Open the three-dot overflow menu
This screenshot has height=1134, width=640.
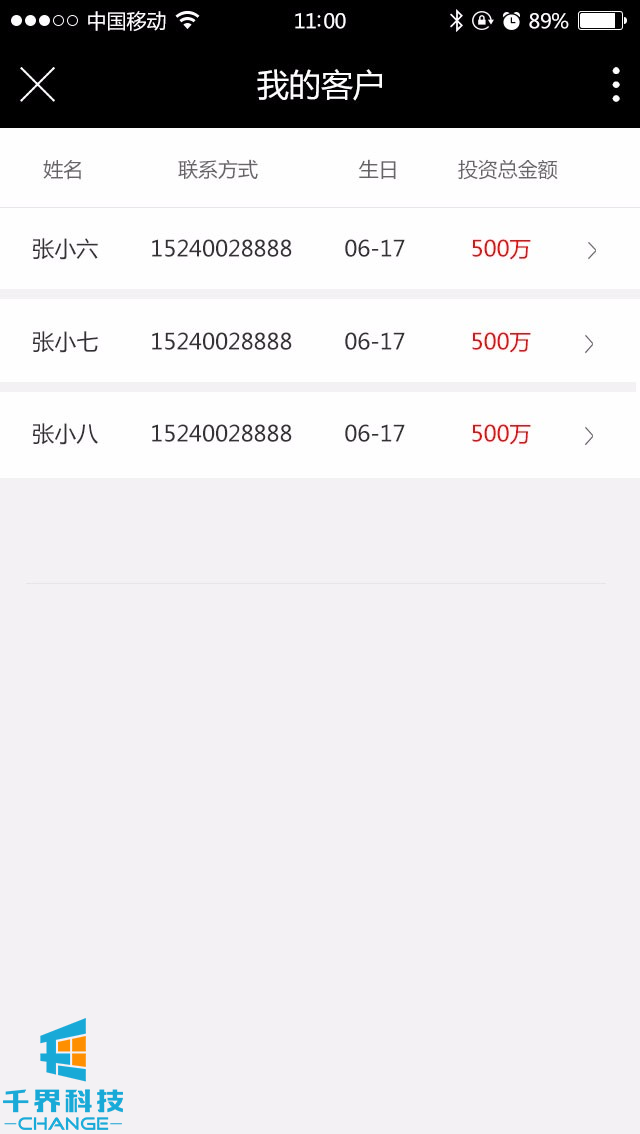point(615,85)
